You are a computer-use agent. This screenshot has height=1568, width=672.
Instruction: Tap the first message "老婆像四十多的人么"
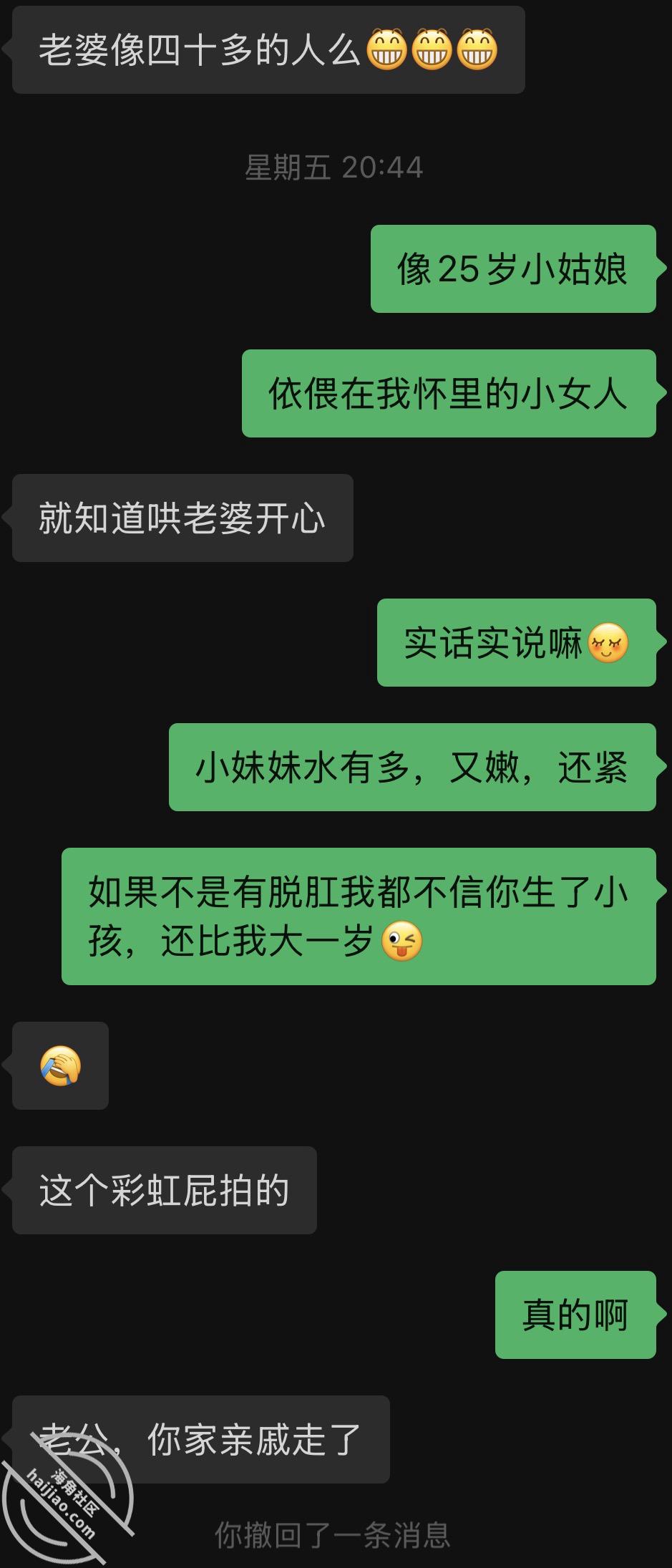pyautogui.click(x=265, y=49)
